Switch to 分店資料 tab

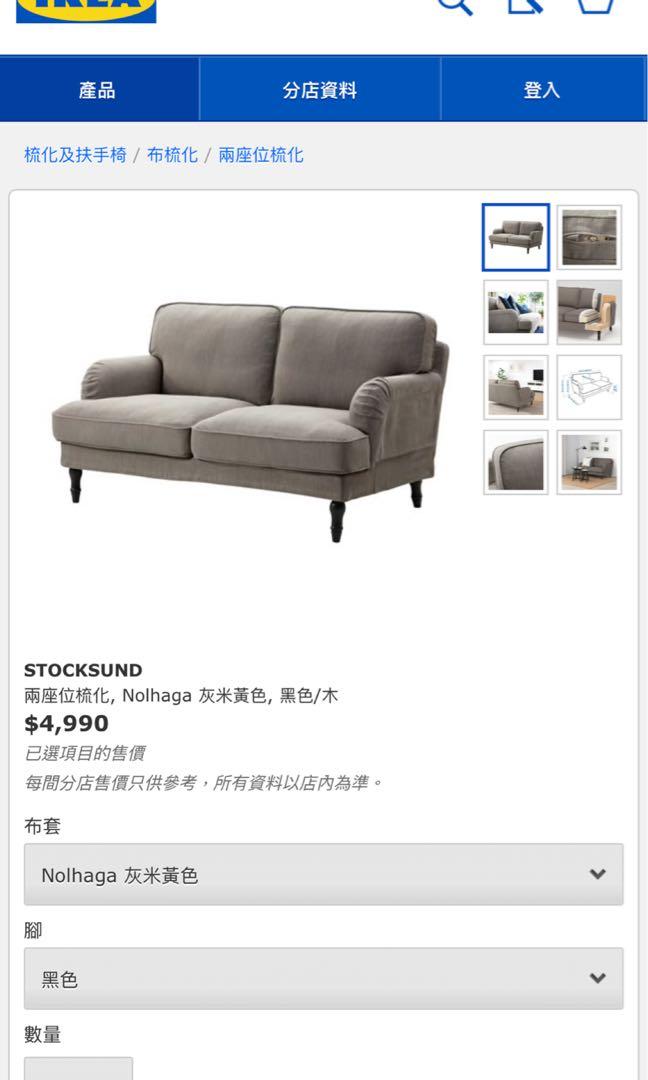pos(319,90)
